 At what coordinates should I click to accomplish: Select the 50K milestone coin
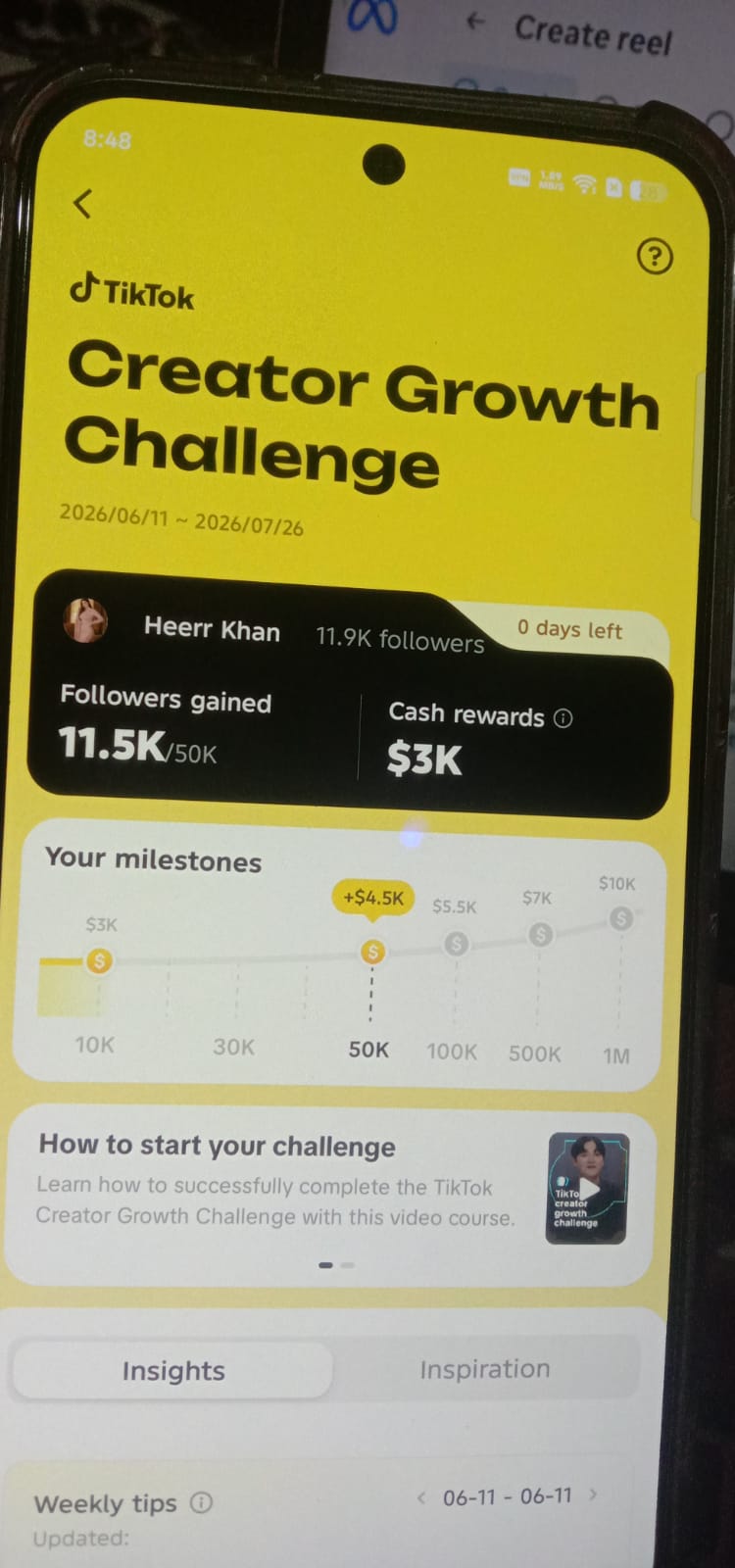[x=372, y=952]
